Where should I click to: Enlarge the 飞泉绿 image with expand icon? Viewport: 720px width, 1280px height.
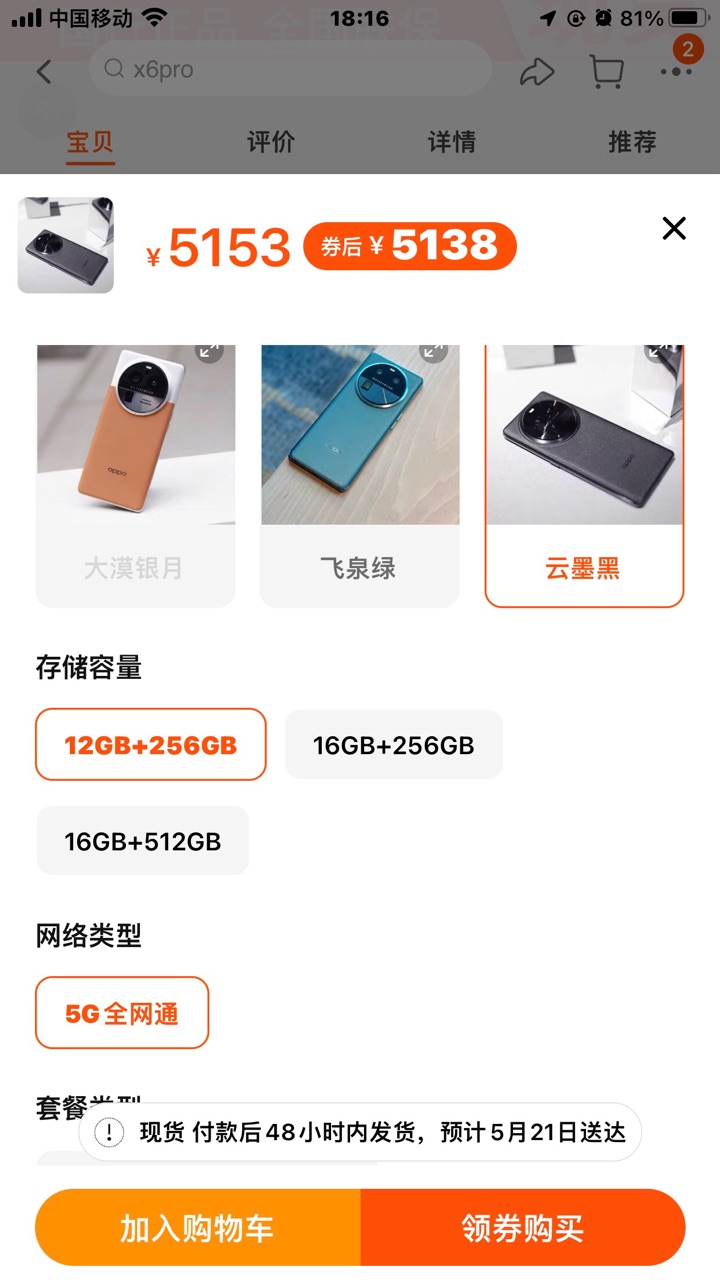[433, 351]
